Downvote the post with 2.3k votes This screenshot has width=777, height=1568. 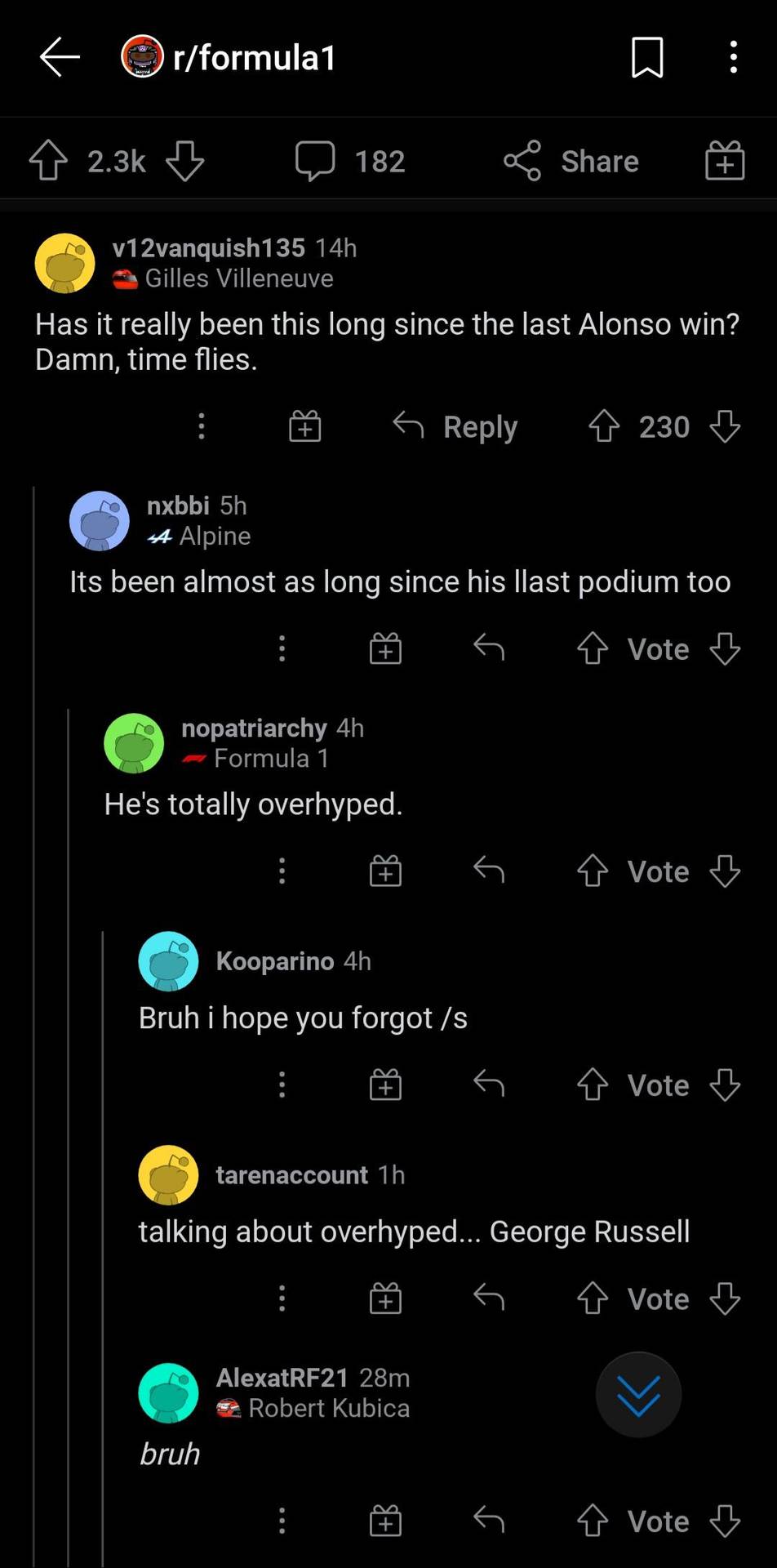(x=184, y=161)
